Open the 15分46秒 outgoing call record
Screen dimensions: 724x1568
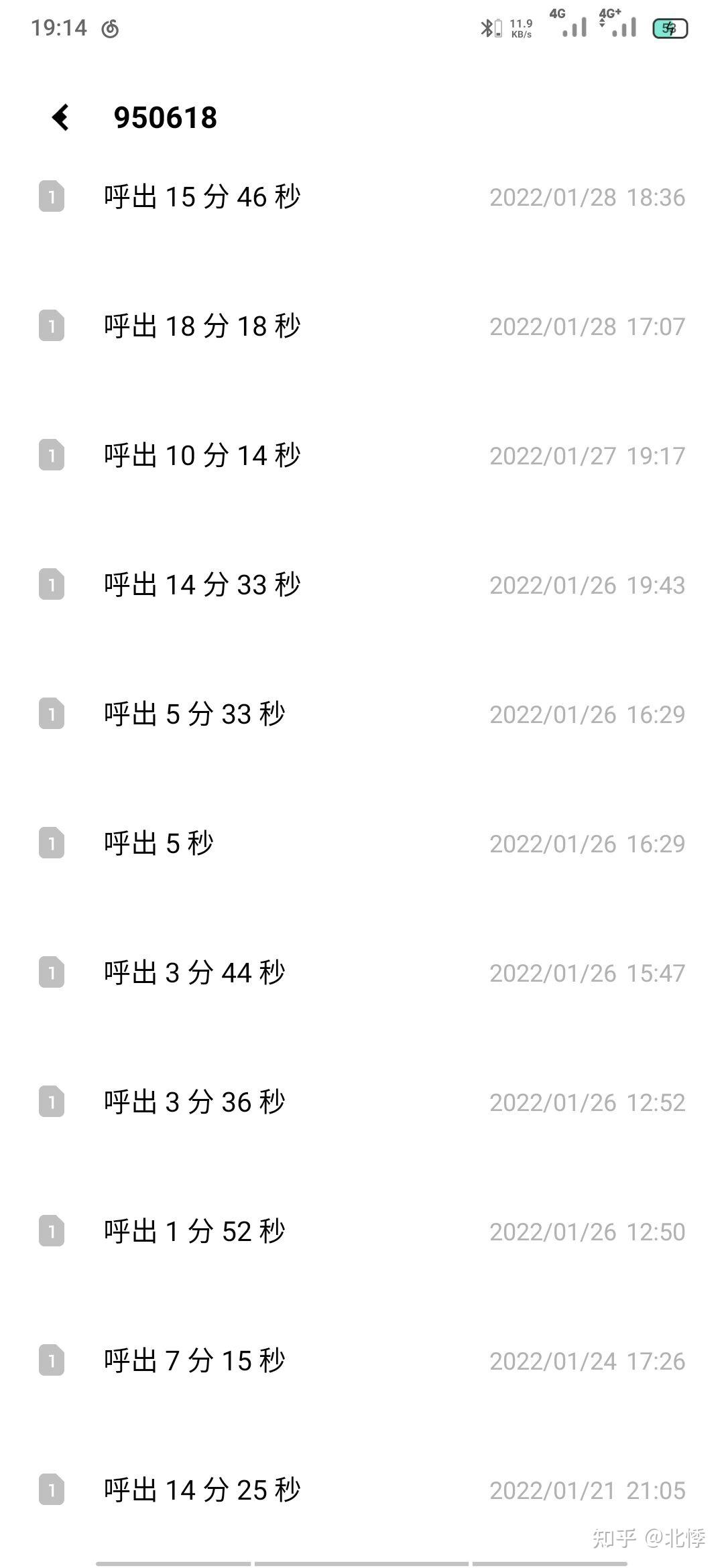pyautogui.click(x=362, y=197)
